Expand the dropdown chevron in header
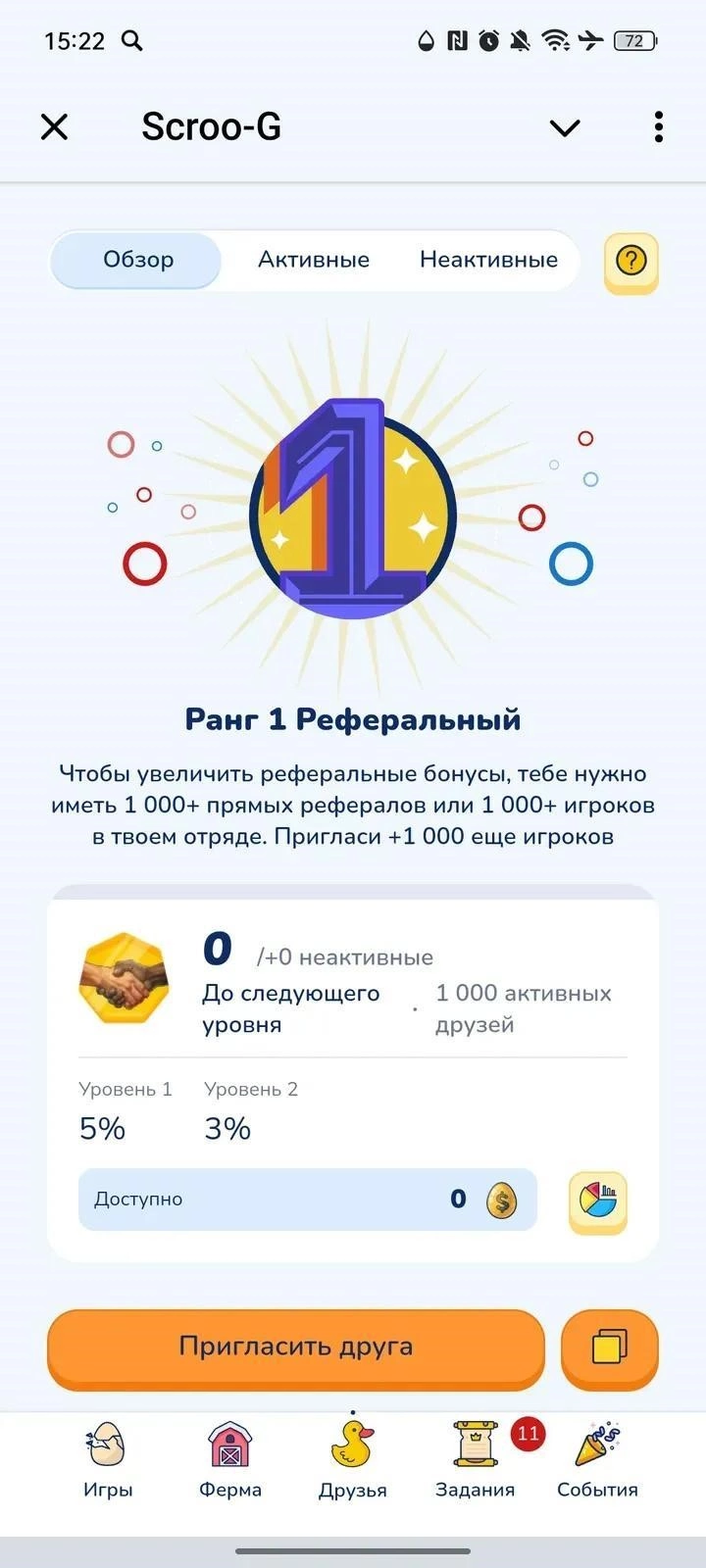 [565, 127]
